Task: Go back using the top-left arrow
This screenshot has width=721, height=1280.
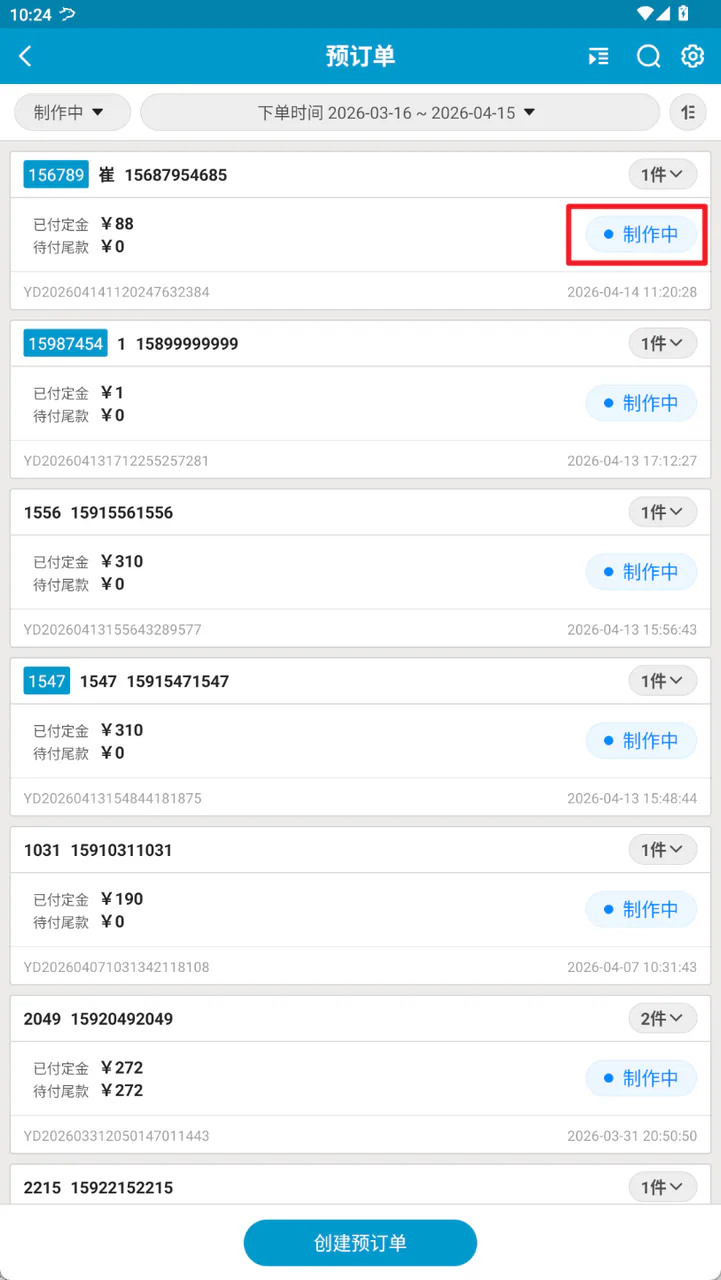Action: [26, 57]
